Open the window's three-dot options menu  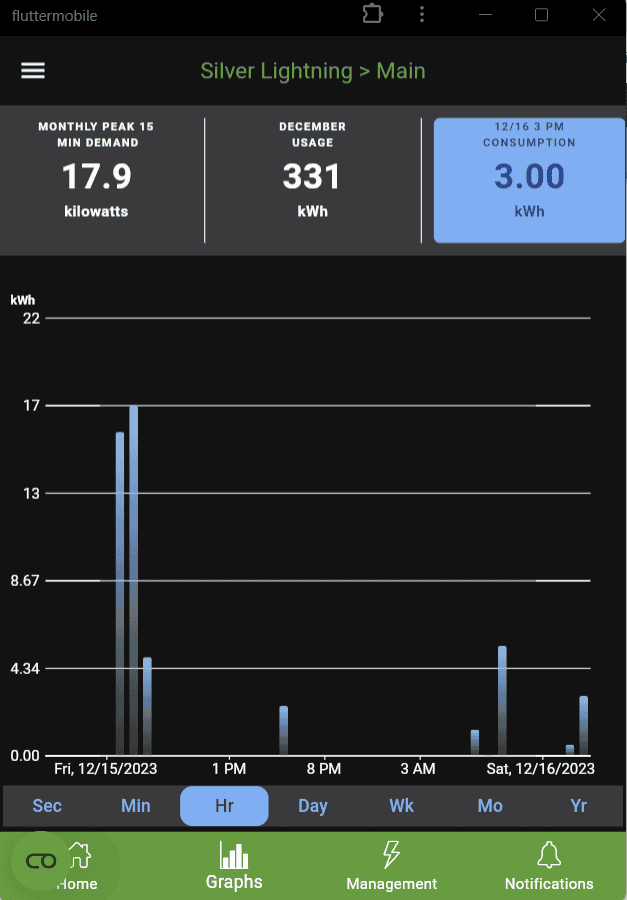coord(423,15)
